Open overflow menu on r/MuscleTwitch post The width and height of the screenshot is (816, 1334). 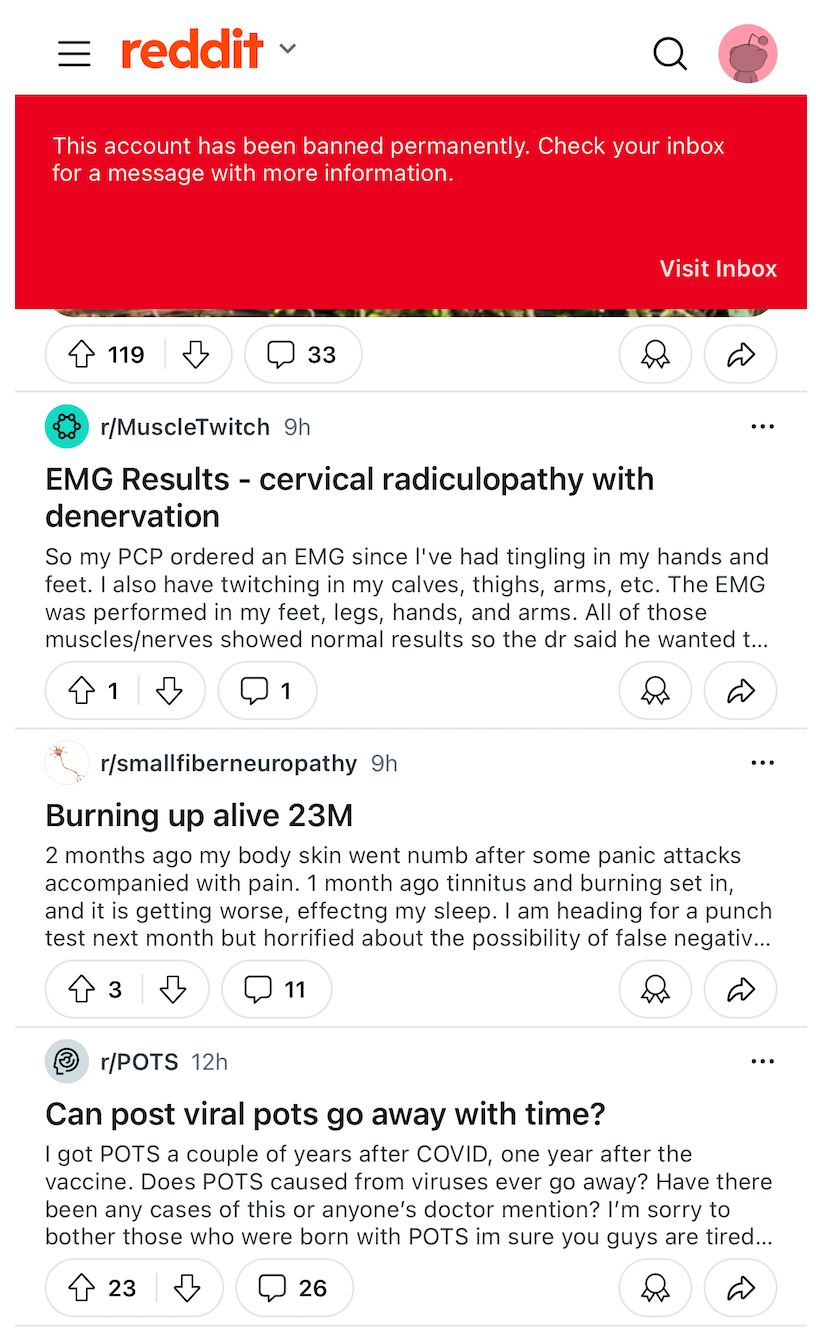[x=762, y=427]
